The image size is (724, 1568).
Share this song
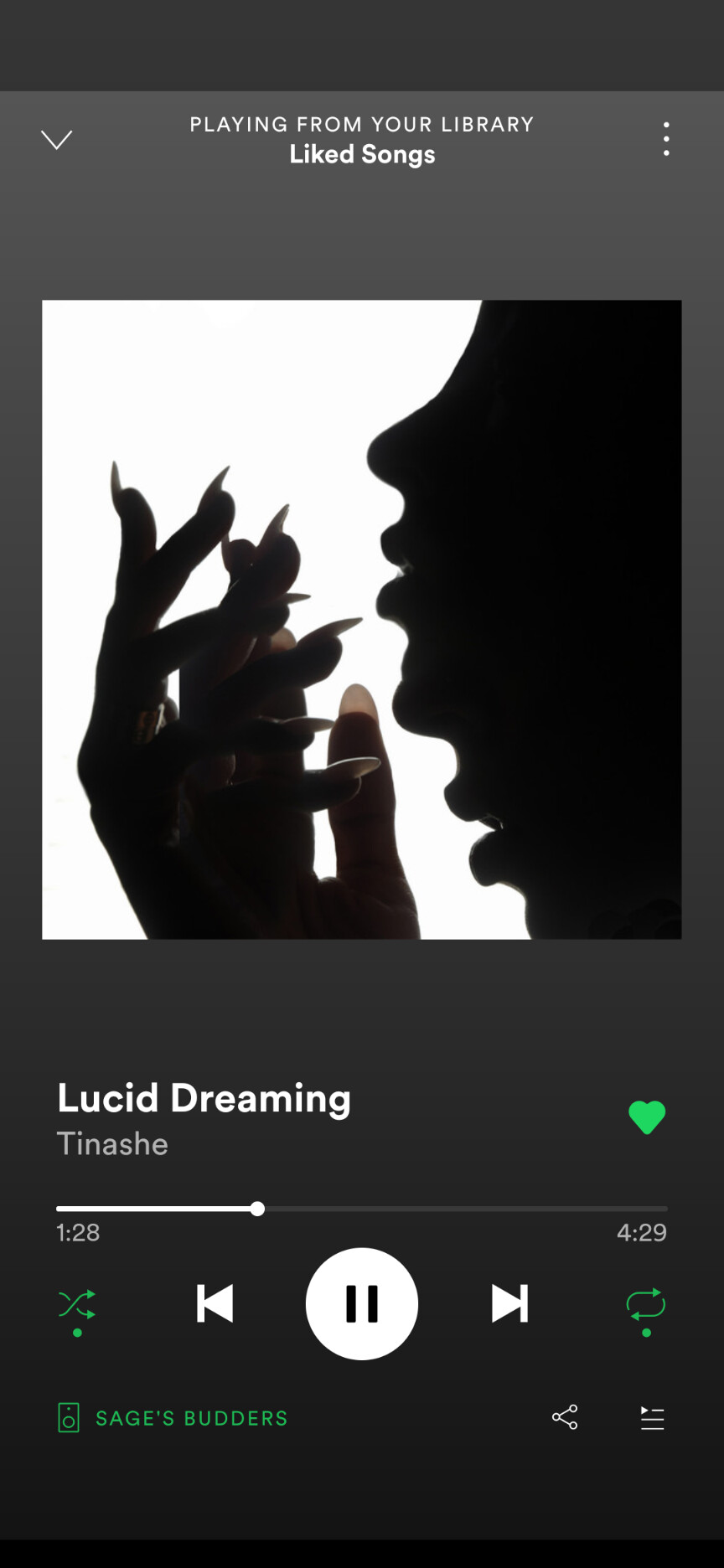click(x=565, y=1417)
